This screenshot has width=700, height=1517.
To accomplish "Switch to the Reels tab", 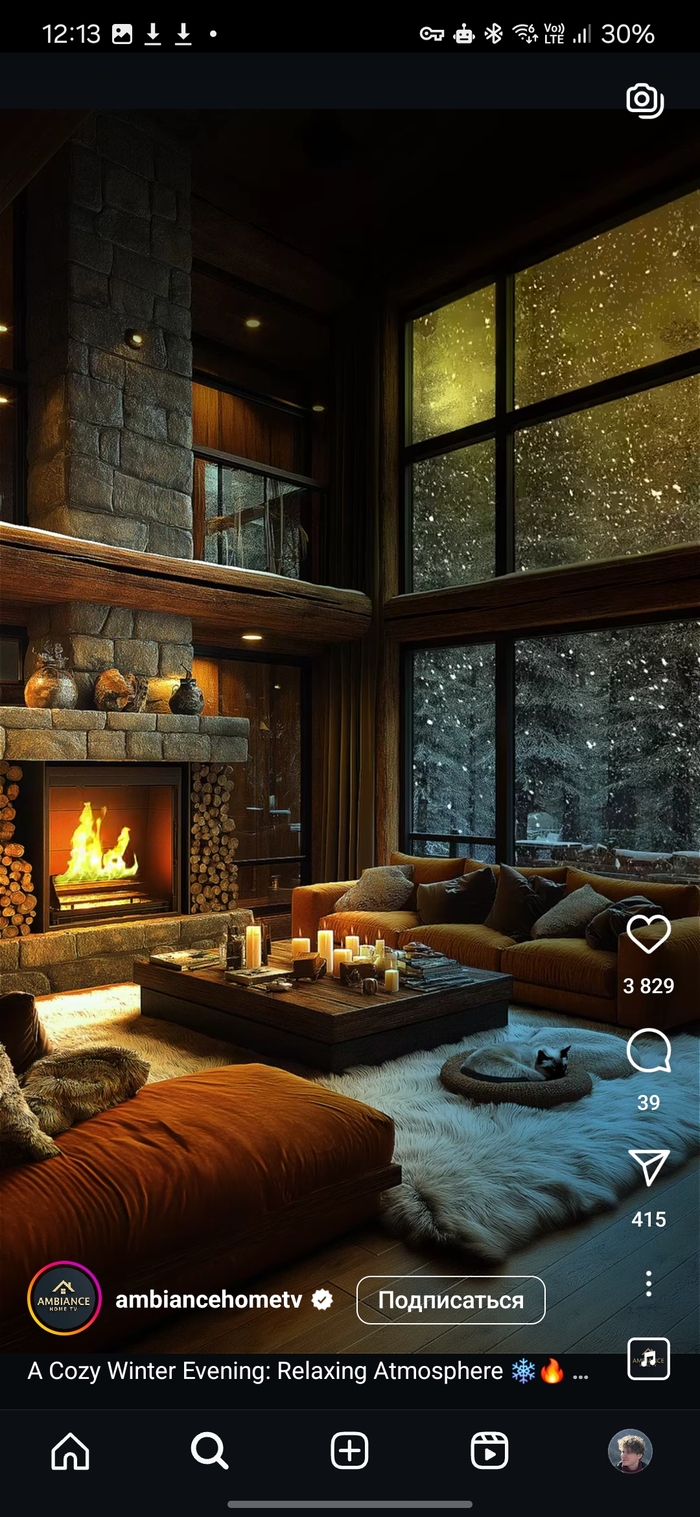I will pyautogui.click(x=490, y=1451).
